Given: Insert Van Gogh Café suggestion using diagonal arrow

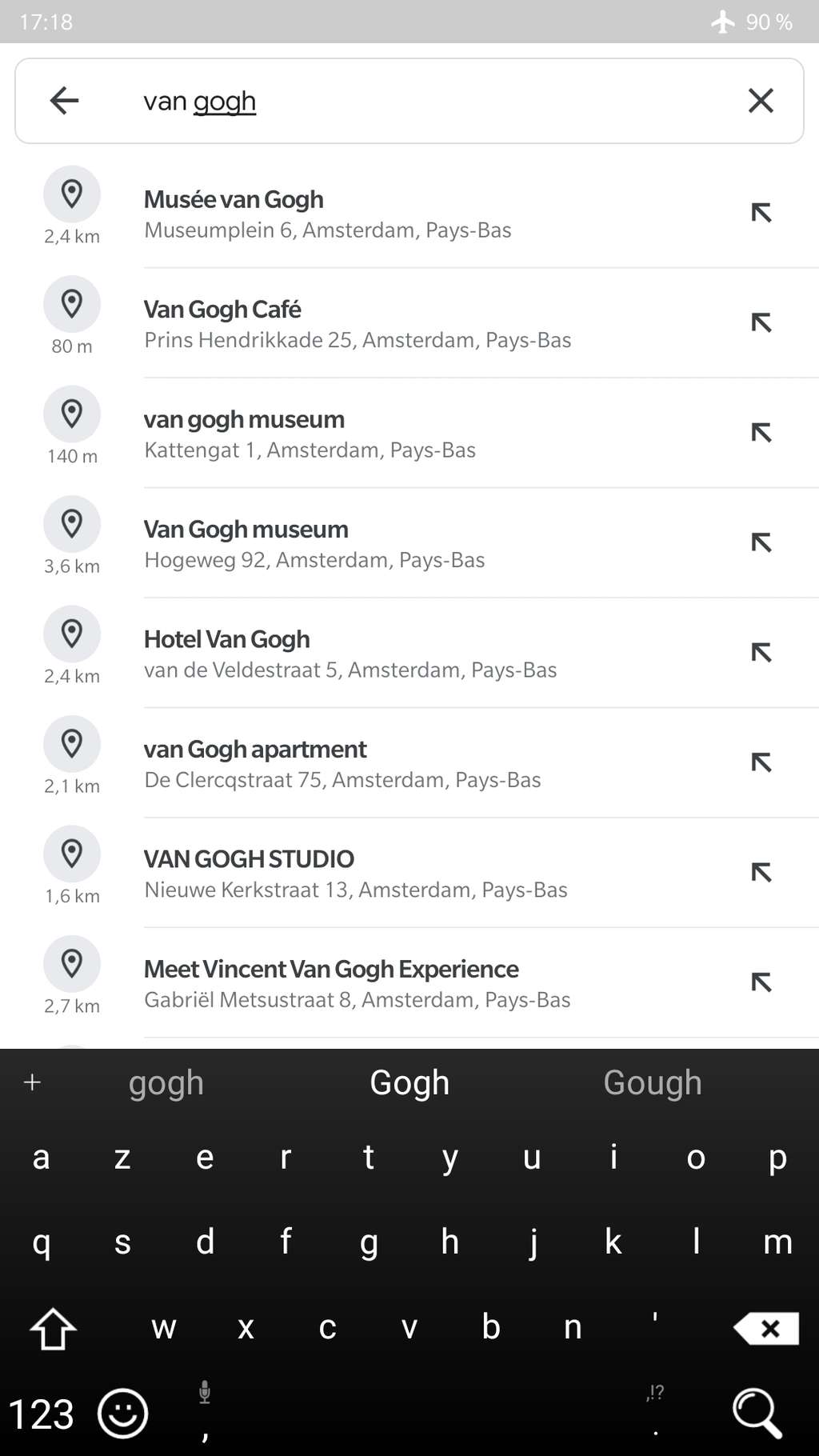Looking at the screenshot, I should pos(760,323).
